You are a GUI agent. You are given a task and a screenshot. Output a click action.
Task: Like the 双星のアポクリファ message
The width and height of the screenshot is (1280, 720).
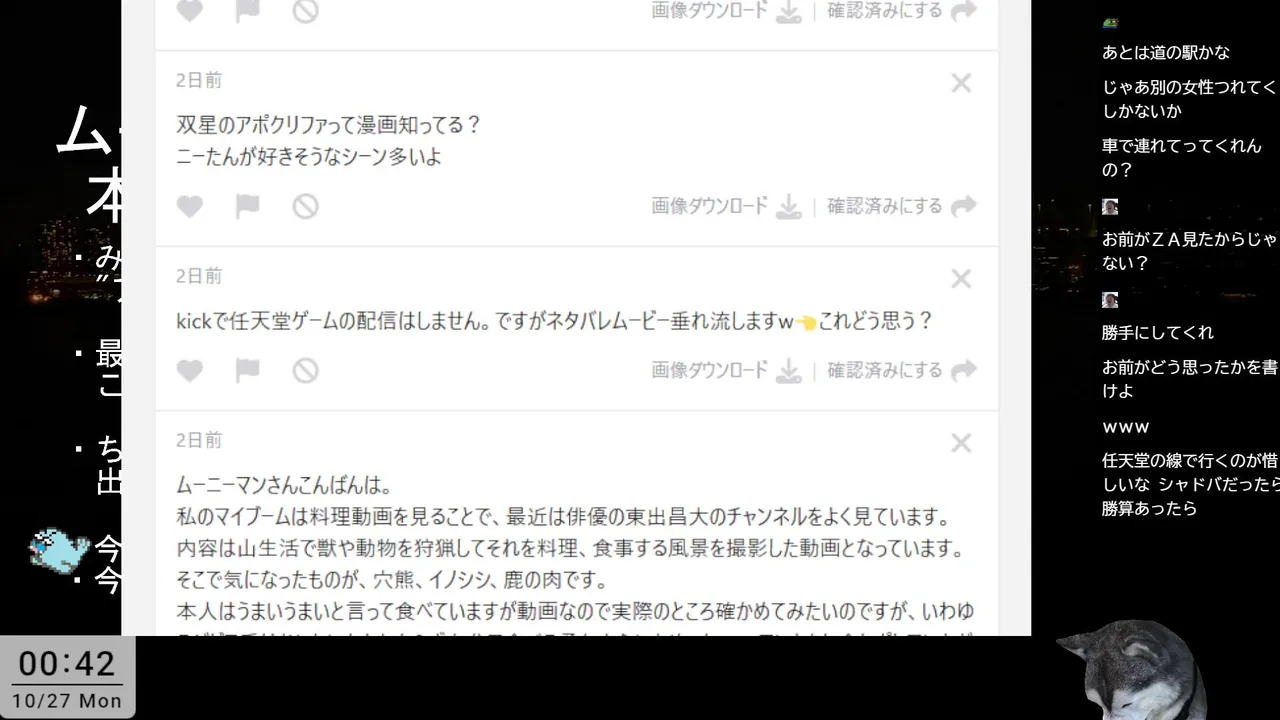[190, 207]
